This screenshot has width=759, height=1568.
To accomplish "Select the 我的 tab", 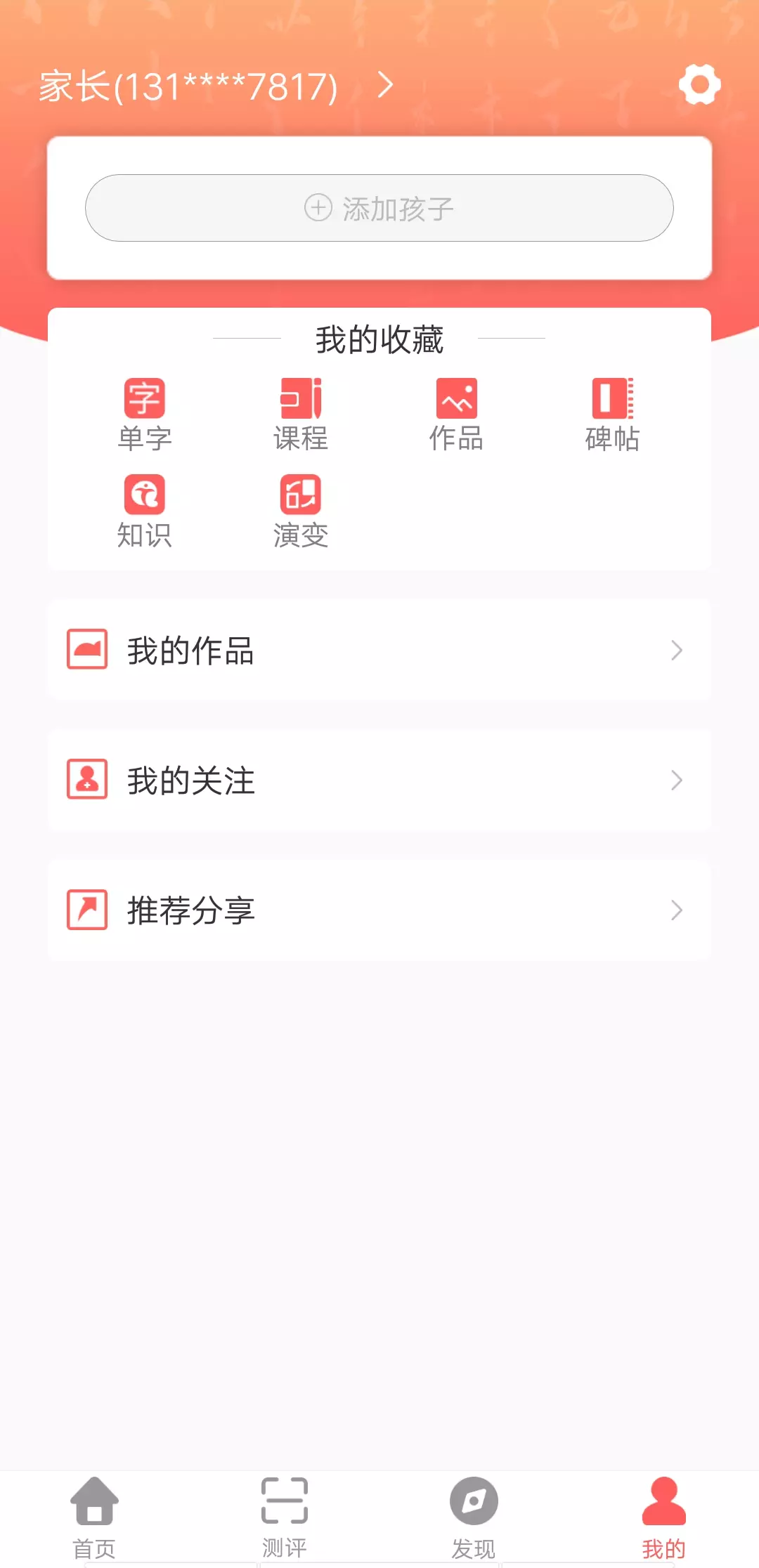I will click(664, 1517).
